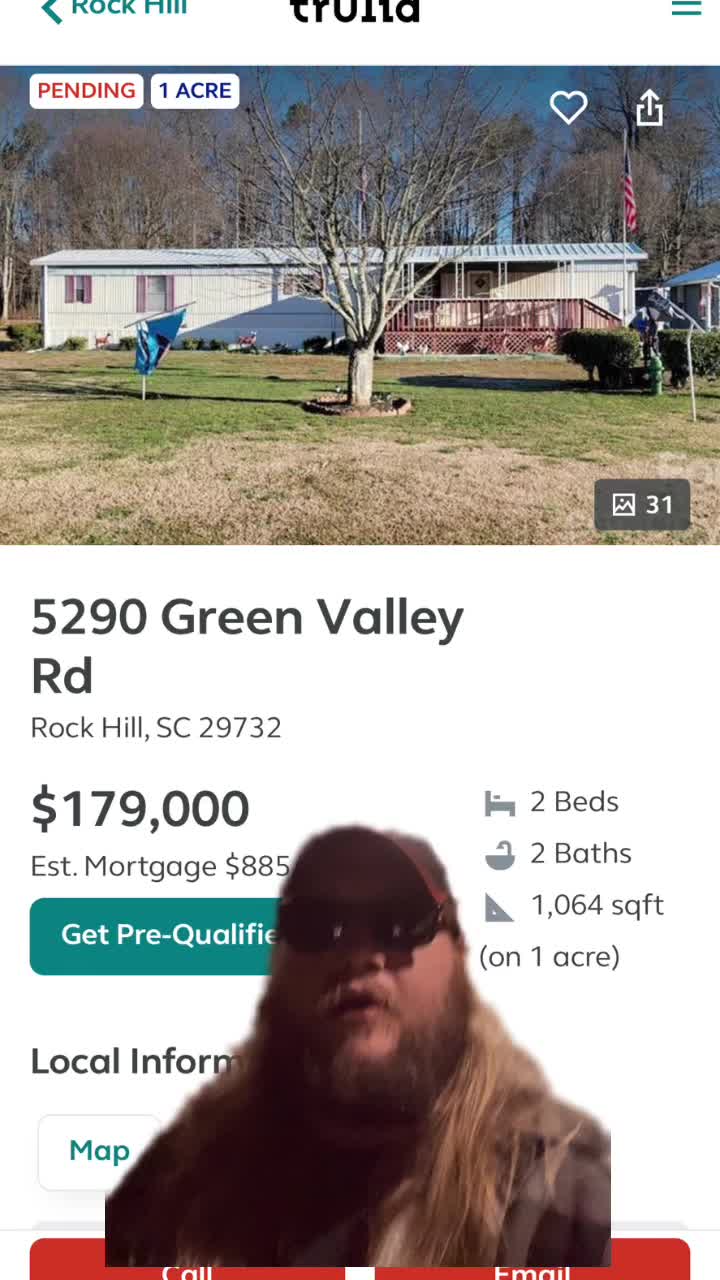View all 31 listing photos
The width and height of the screenshot is (720, 1280).
click(x=642, y=505)
